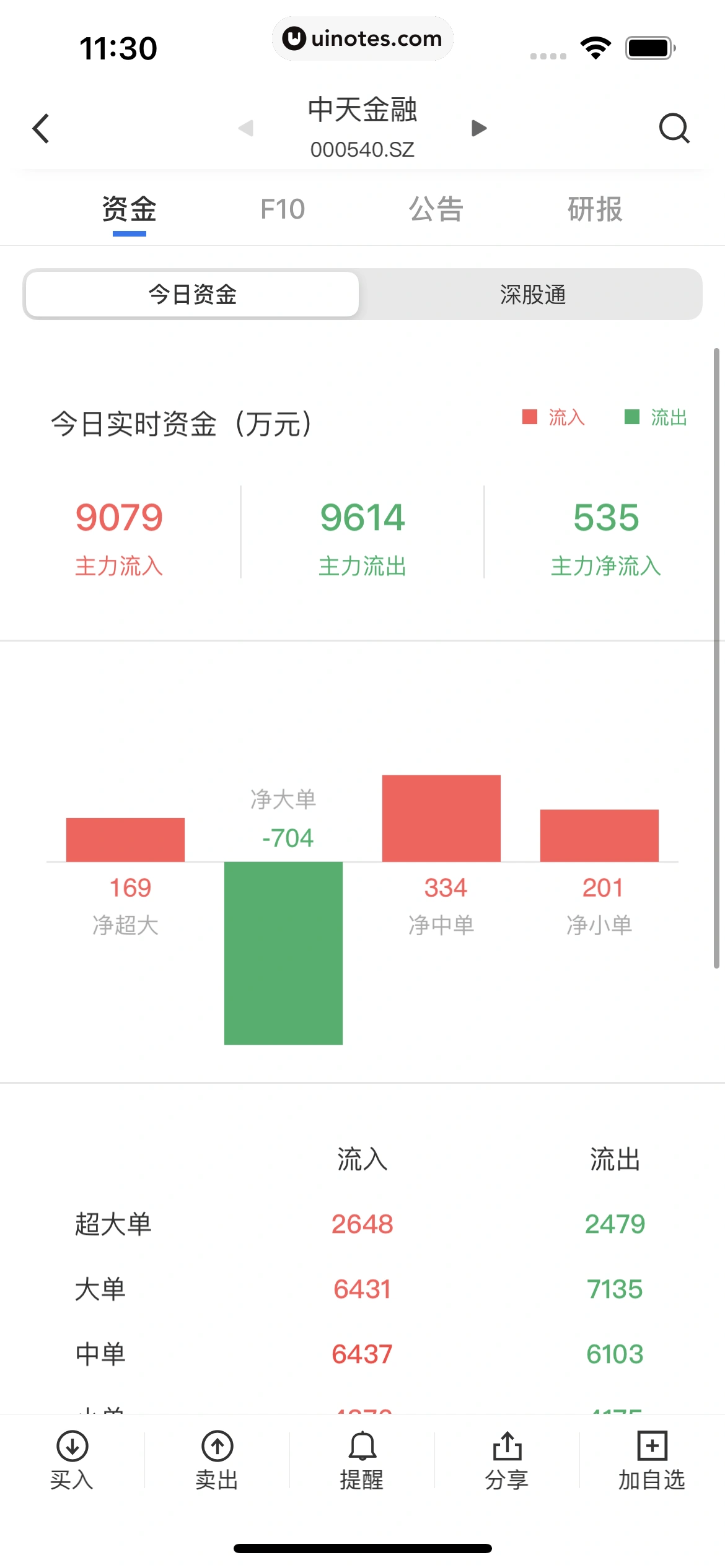Keep 今日资金 segment selected
Viewport: 725px width, 1568px height.
point(192,295)
